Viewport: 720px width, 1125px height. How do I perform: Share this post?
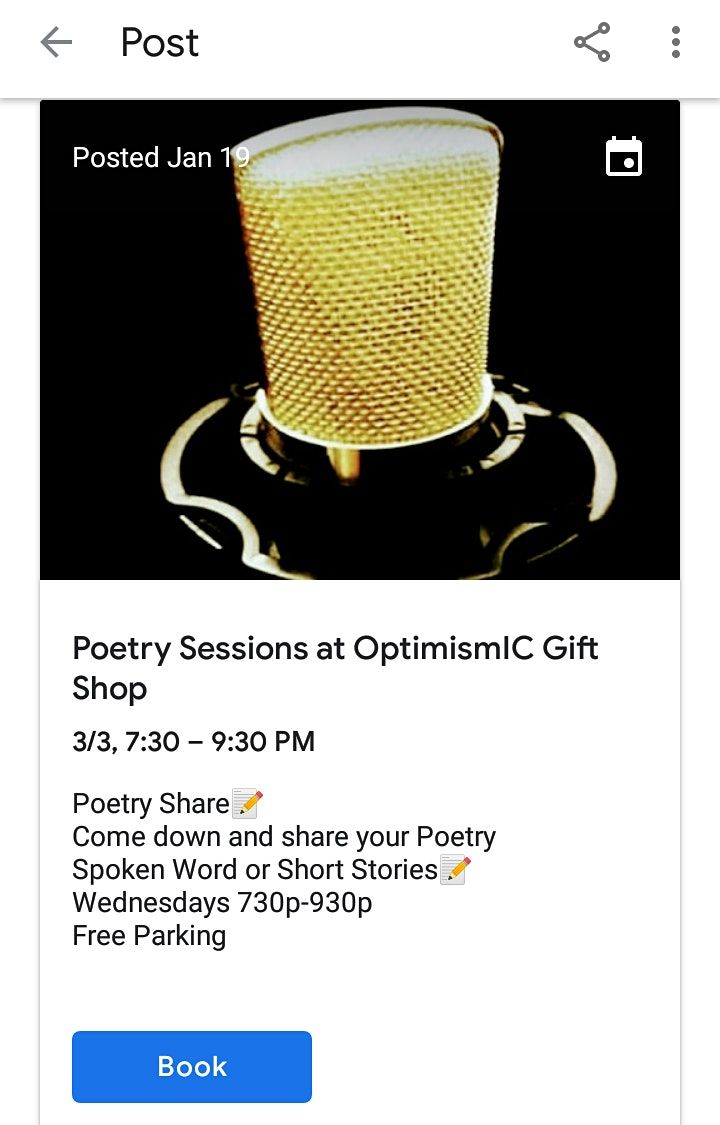tap(591, 43)
